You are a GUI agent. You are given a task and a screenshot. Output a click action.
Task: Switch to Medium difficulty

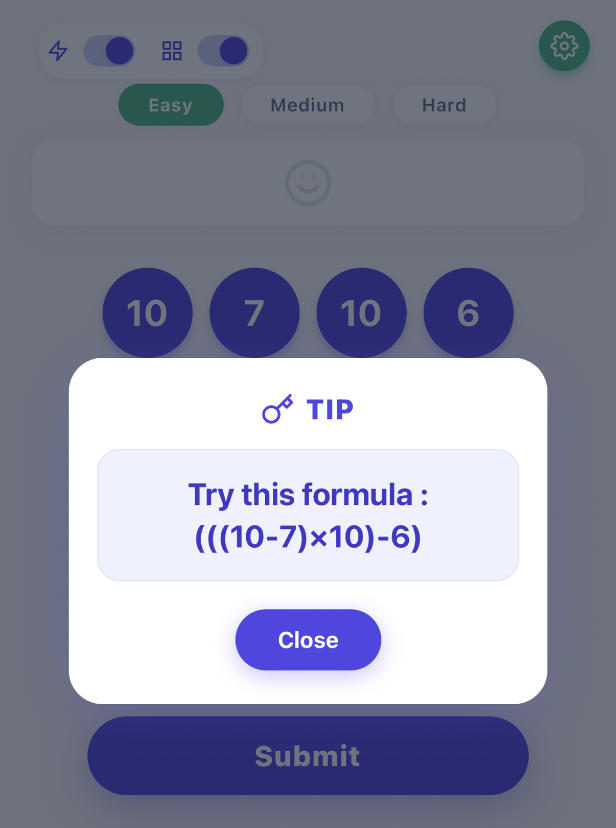click(x=307, y=105)
